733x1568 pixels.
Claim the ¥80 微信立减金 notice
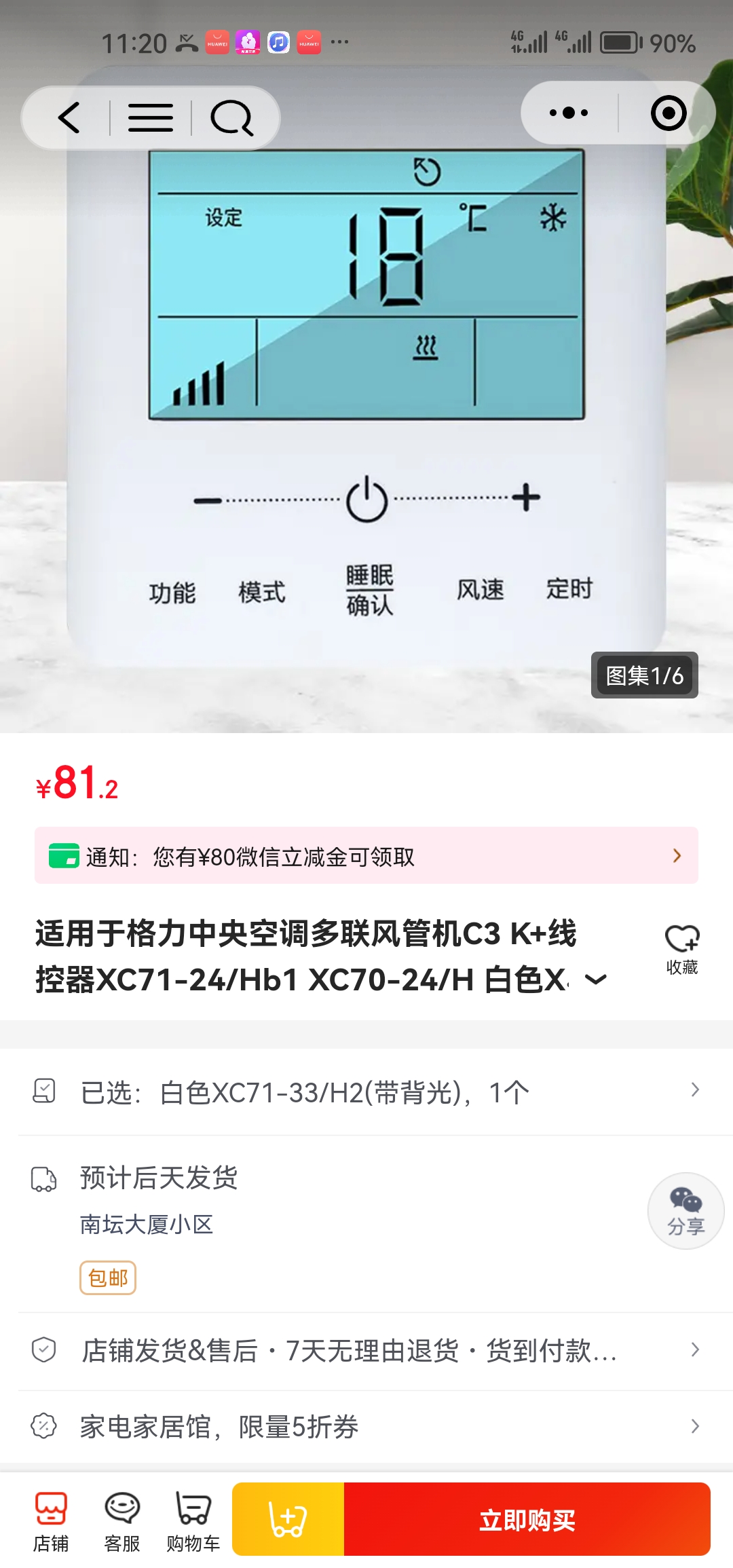point(366,856)
